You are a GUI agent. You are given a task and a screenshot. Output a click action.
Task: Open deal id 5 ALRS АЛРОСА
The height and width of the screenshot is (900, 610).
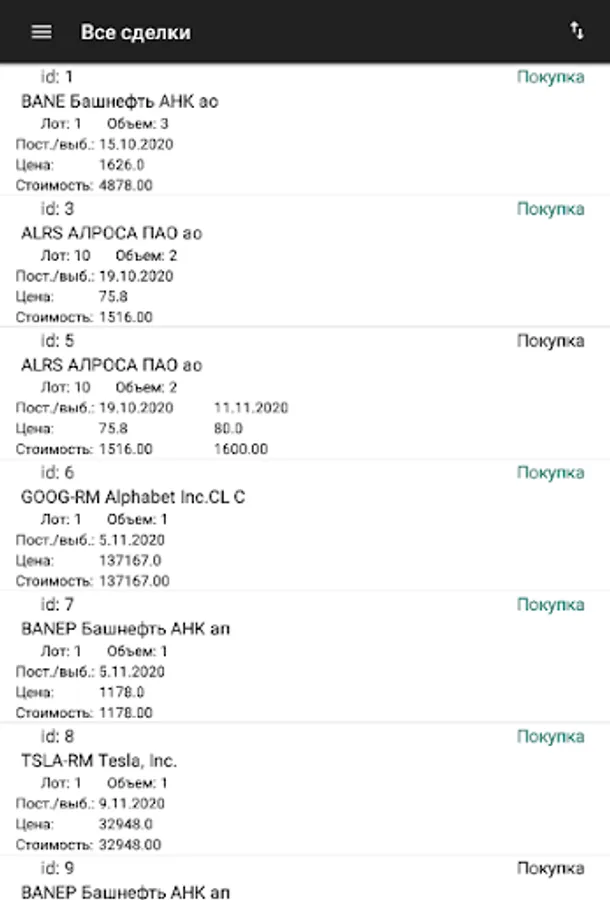point(305,394)
